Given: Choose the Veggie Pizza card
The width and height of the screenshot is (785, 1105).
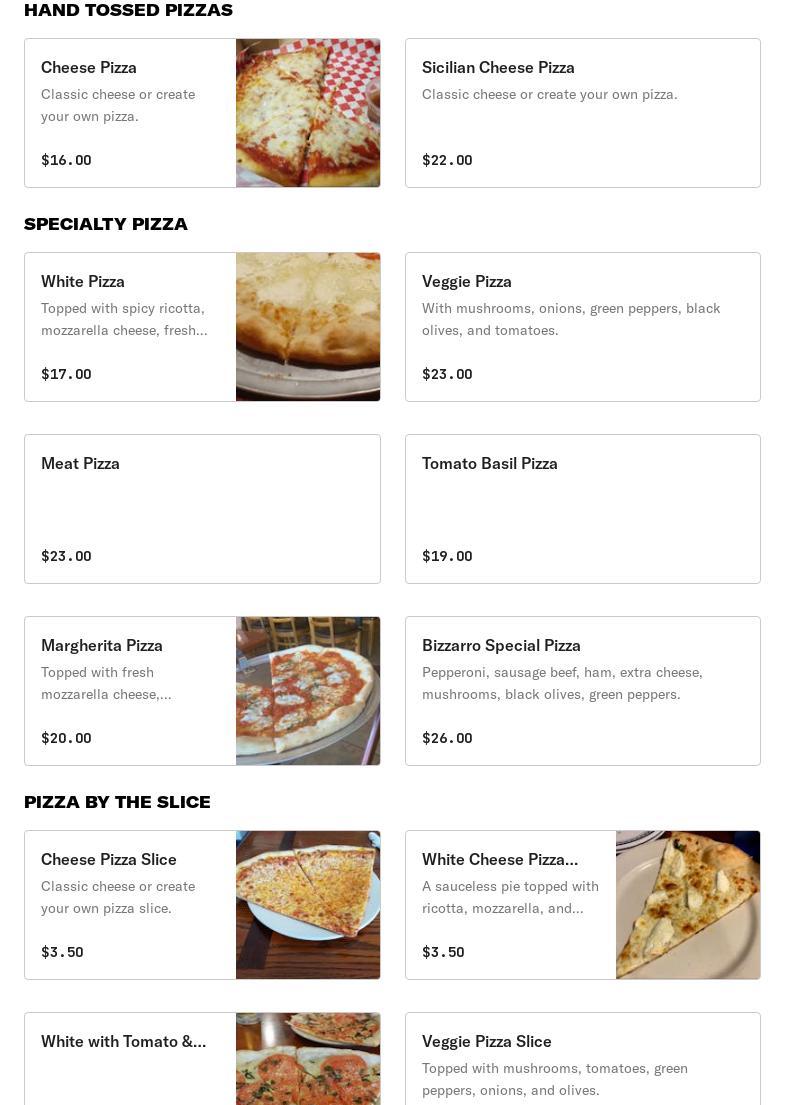Looking at the screenshot, I should (x=582, y=327).
